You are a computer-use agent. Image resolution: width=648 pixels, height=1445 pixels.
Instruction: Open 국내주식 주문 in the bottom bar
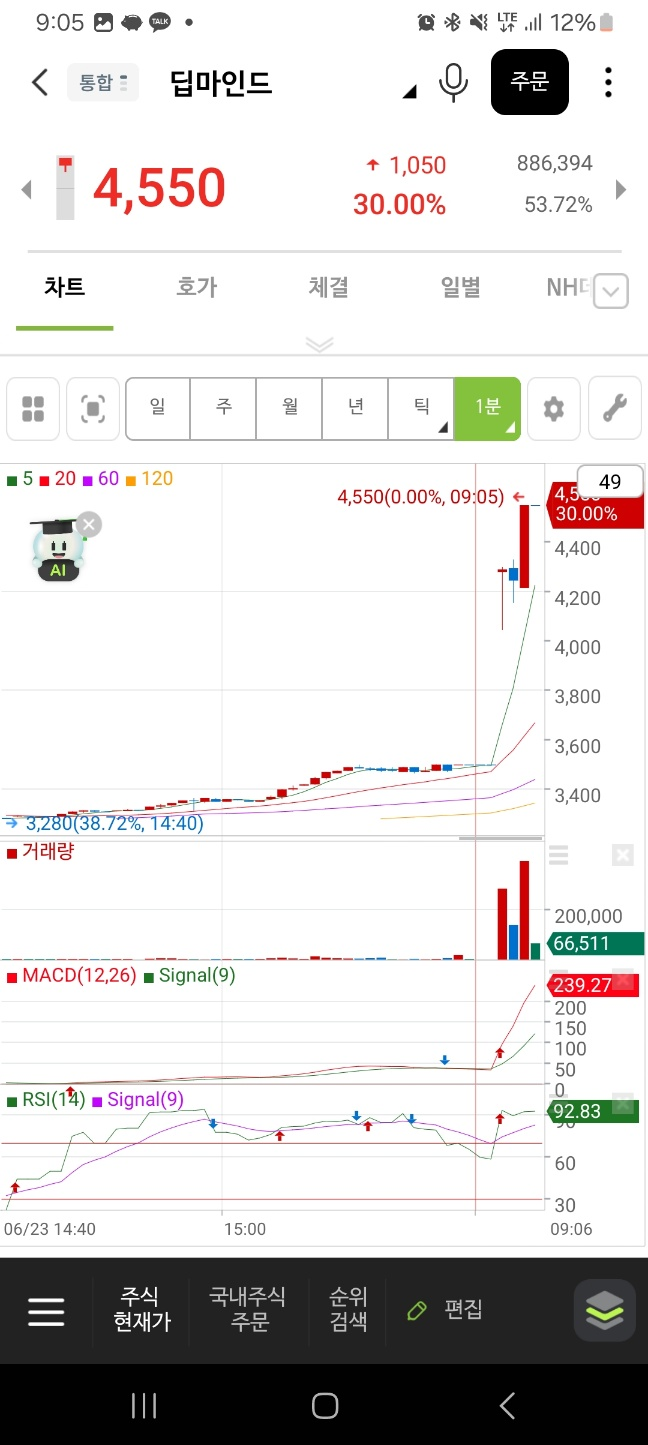(247, 1310)
